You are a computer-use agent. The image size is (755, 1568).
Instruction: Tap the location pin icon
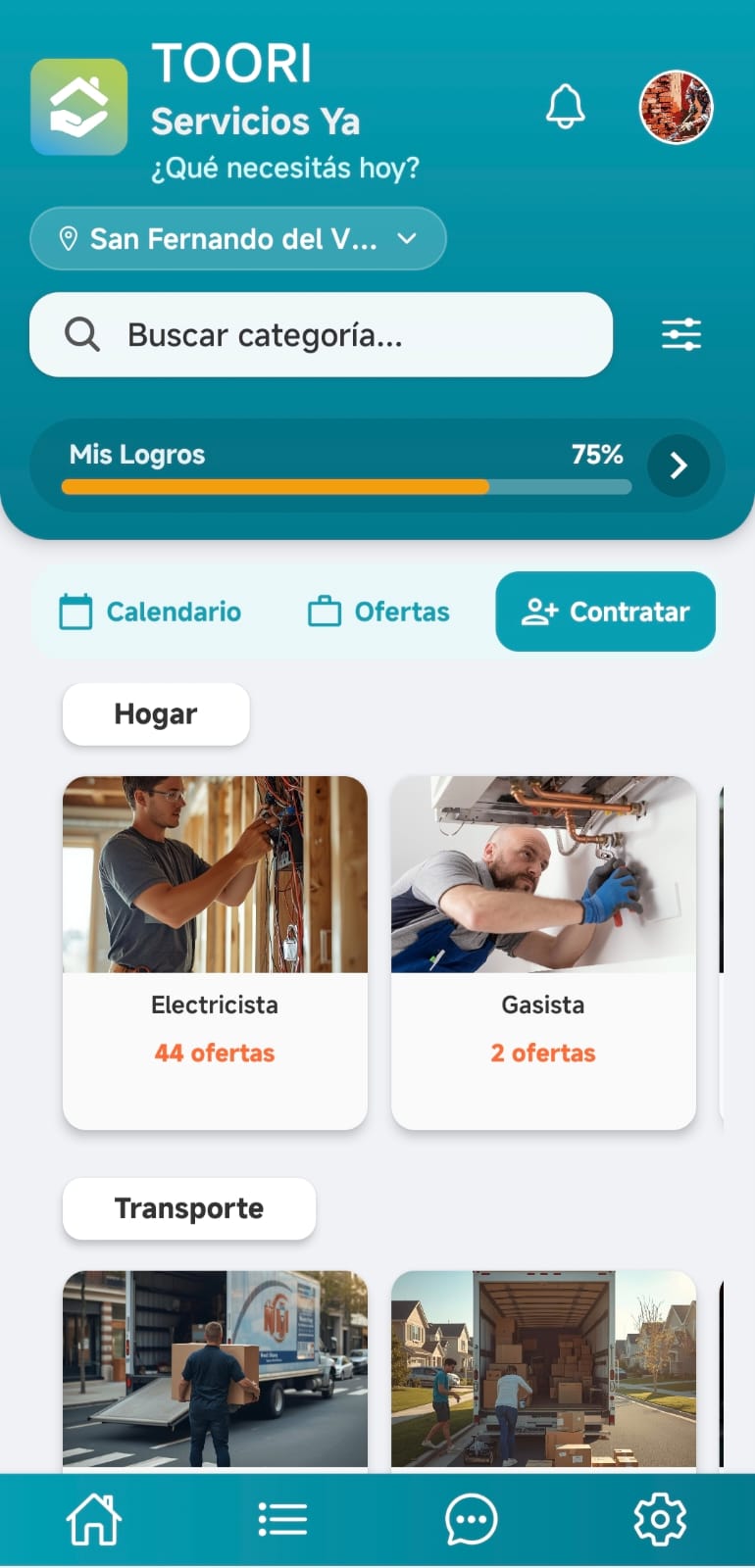click(x=68, y=238)
